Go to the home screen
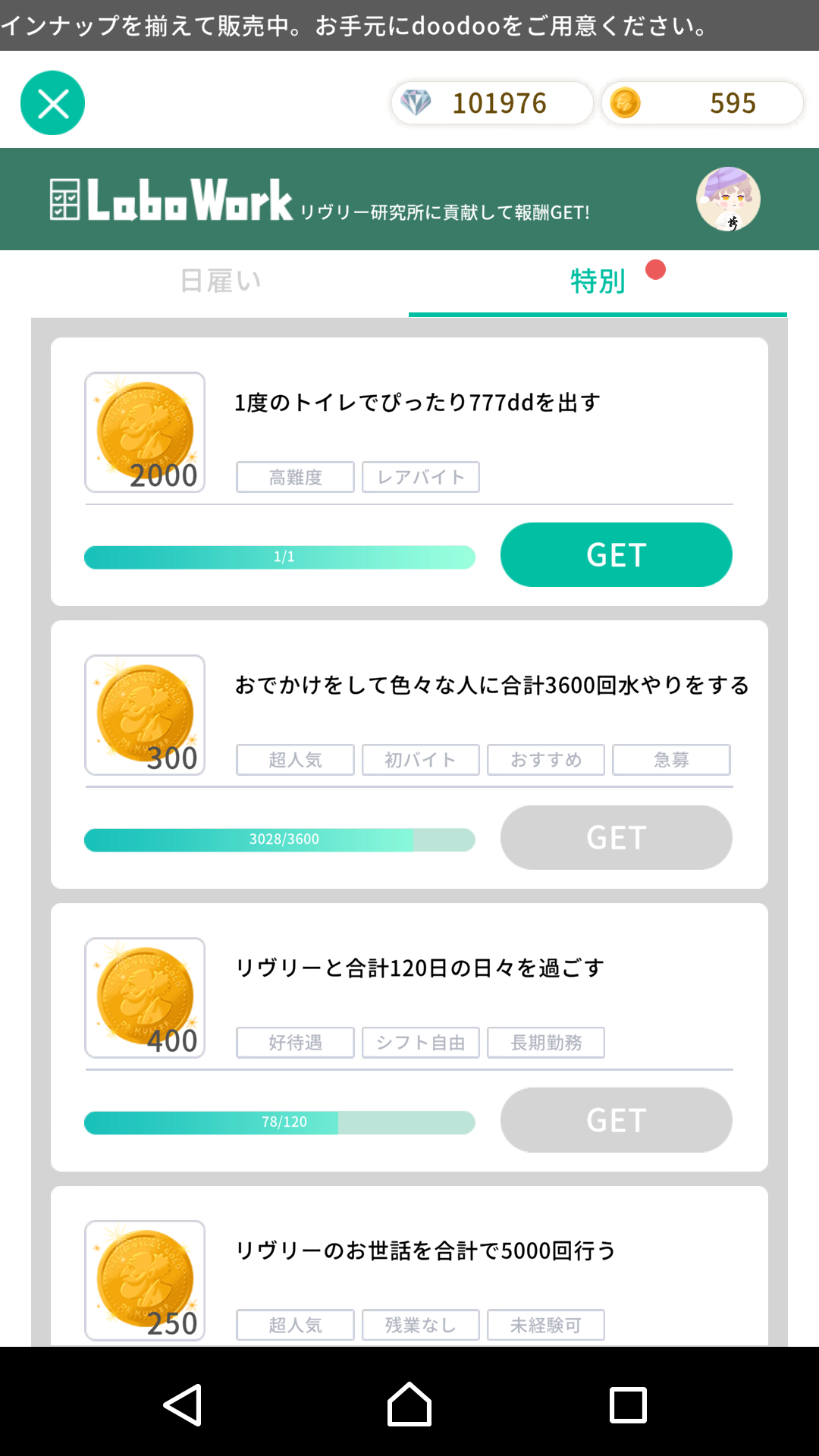819x1456 pixels. [x=409, y=1404]
